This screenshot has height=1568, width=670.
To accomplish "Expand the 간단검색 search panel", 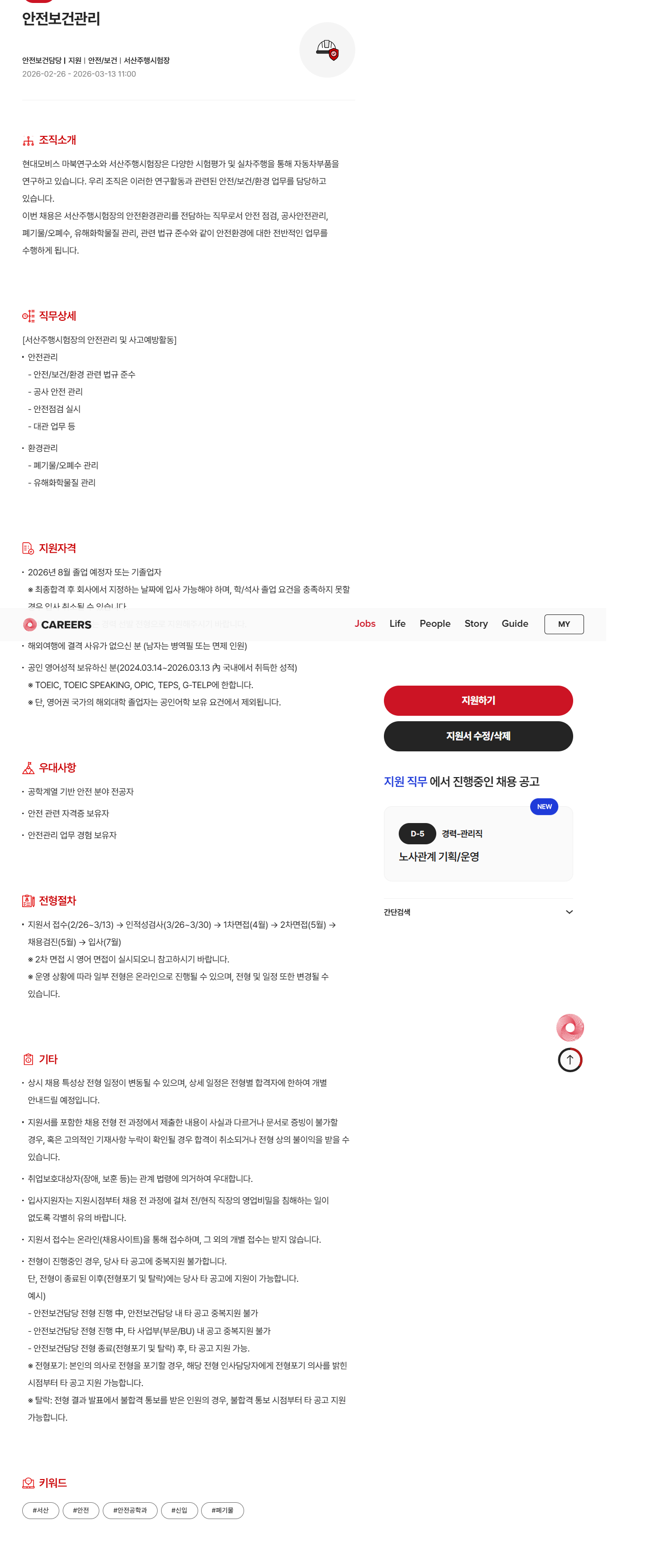I will coord(568,912).
